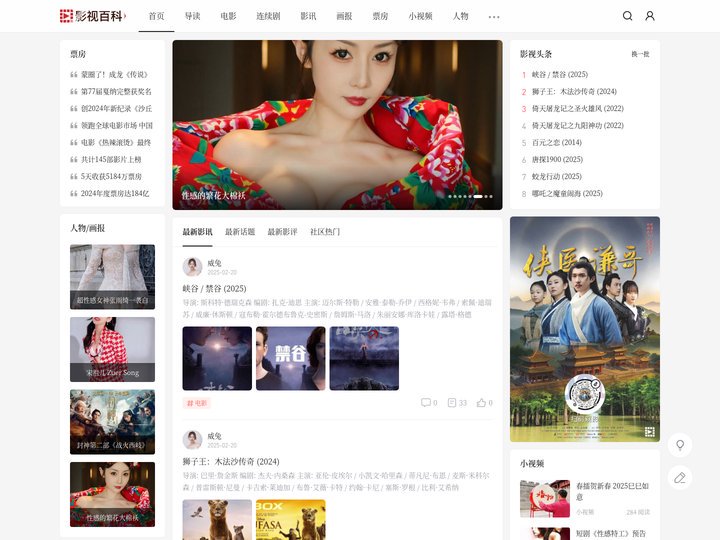Open the user account icon
Screen dimensions: 720x540
pyautogui.click(x=650, y=16)
